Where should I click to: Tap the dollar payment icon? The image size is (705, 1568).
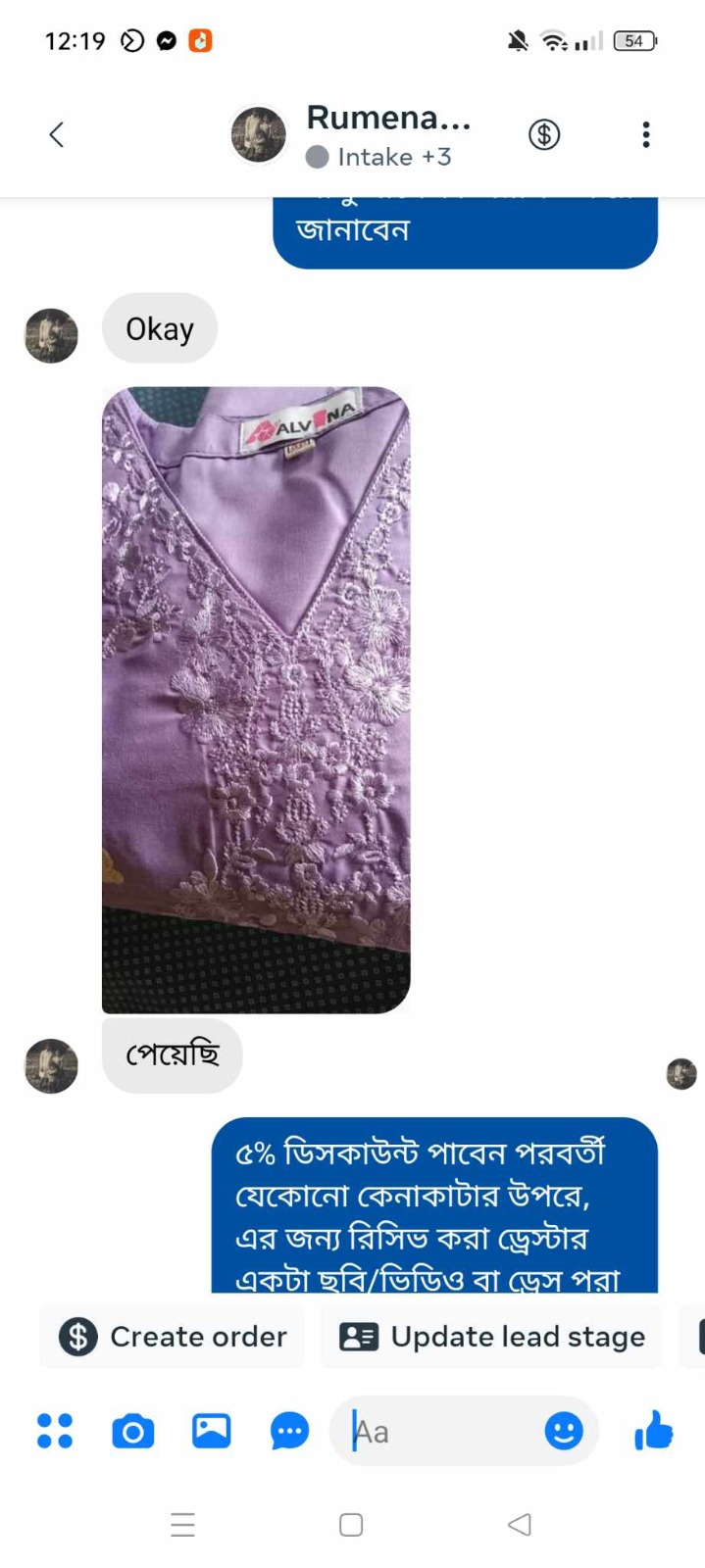point(544,134)
